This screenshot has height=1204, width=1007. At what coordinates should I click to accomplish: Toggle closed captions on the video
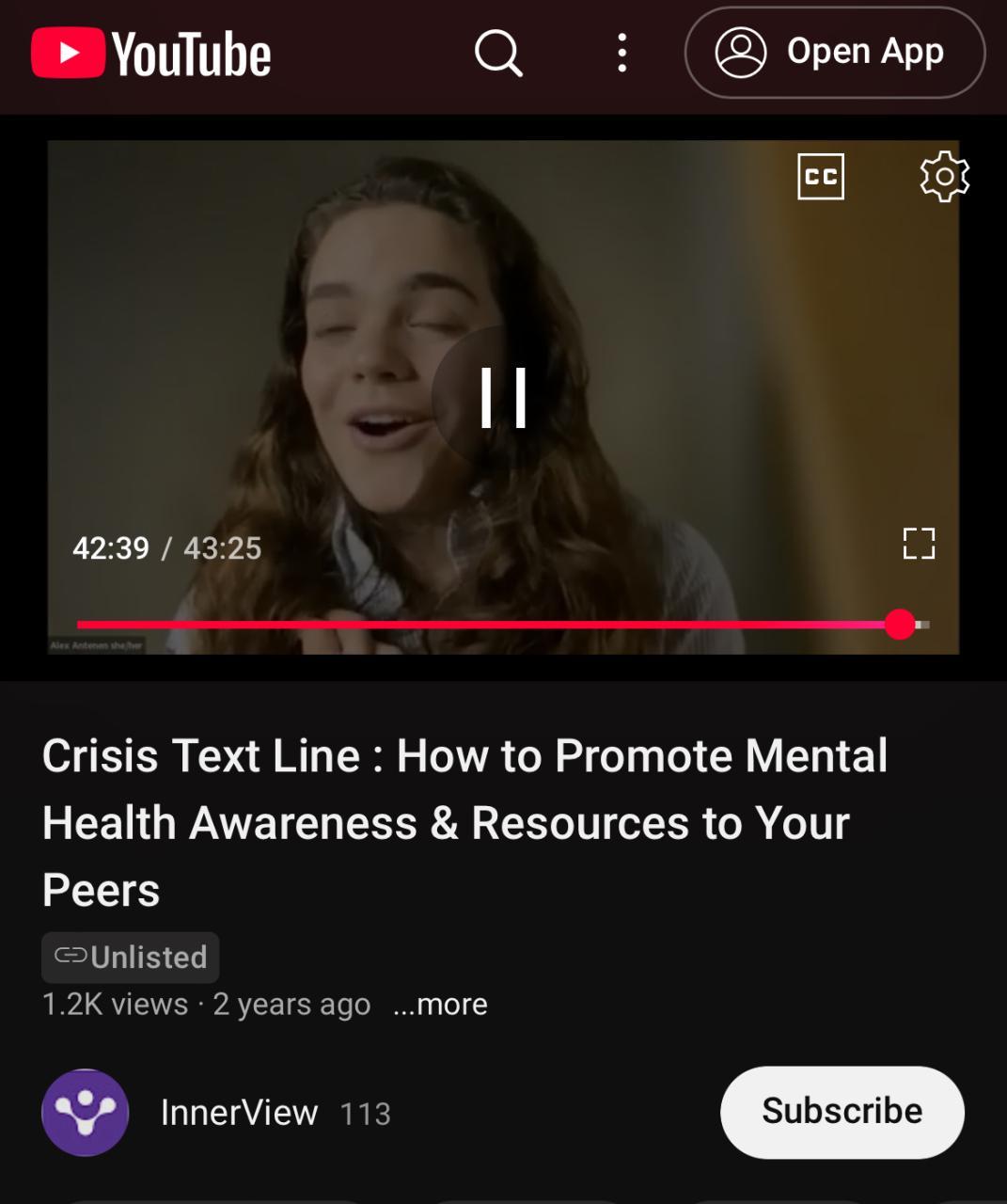click(x=820, y=177)
